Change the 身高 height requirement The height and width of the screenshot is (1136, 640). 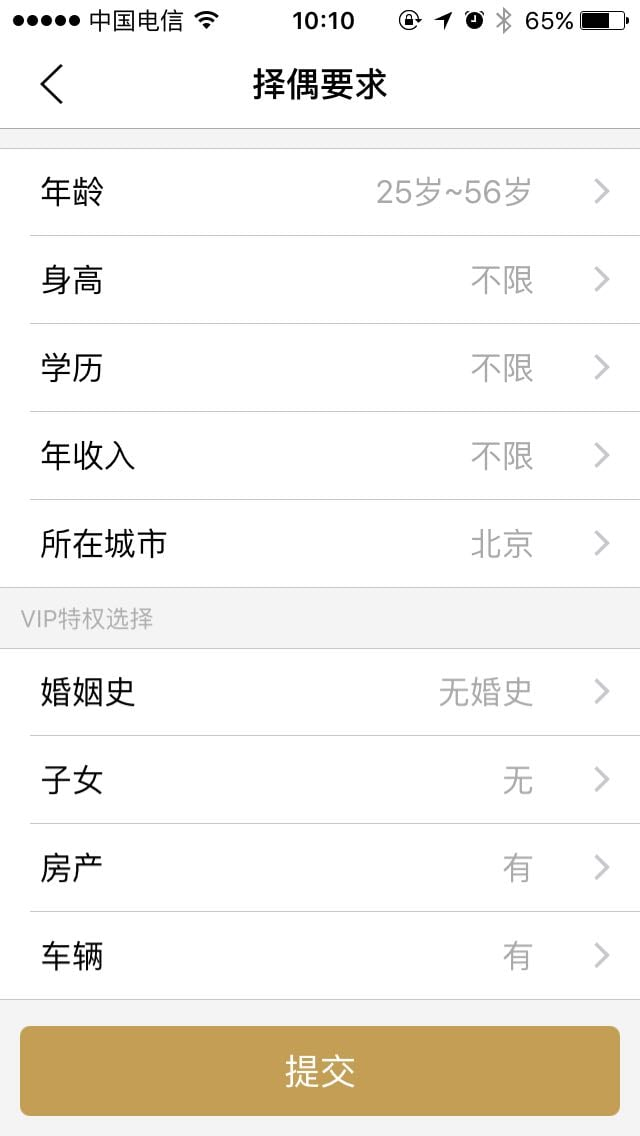coord(320,280)
